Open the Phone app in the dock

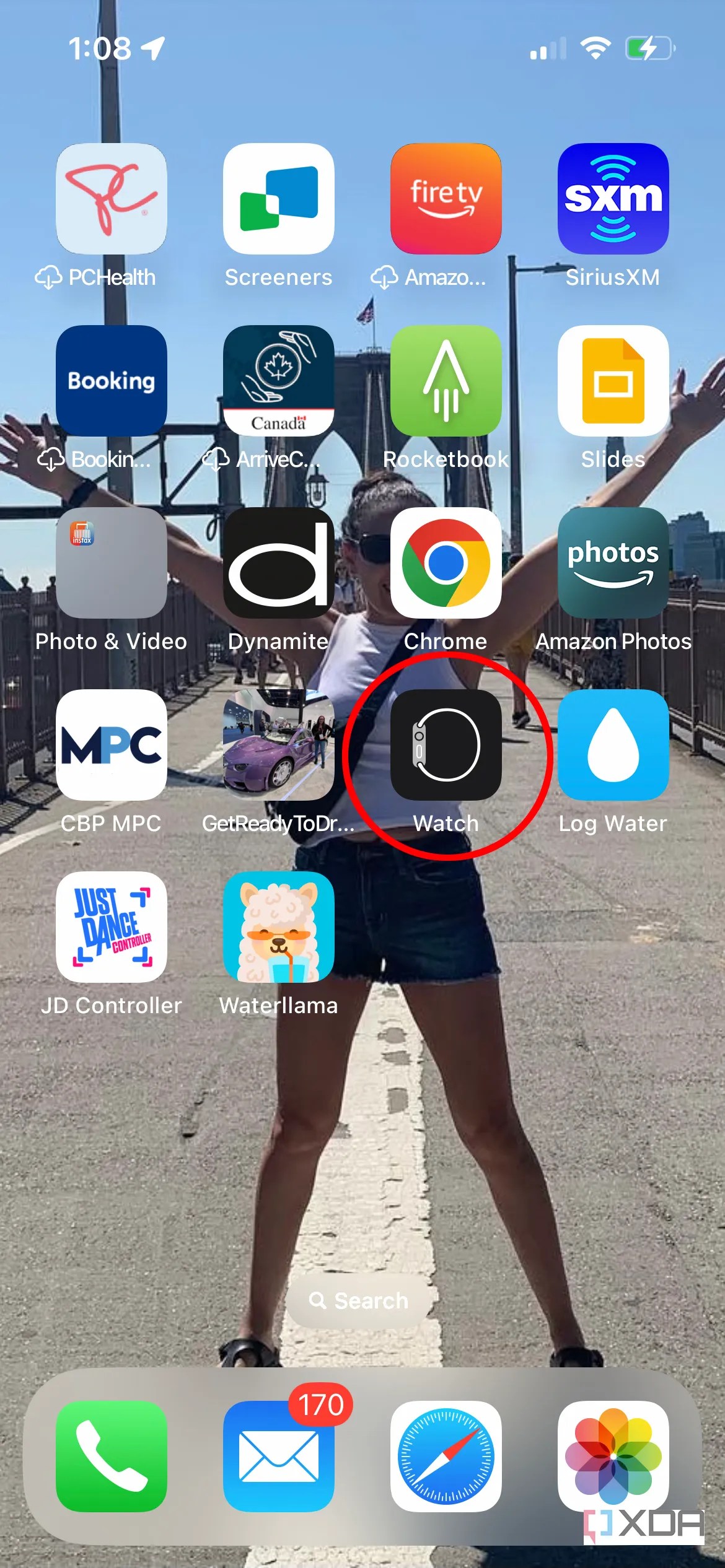tap(112, 1456)
